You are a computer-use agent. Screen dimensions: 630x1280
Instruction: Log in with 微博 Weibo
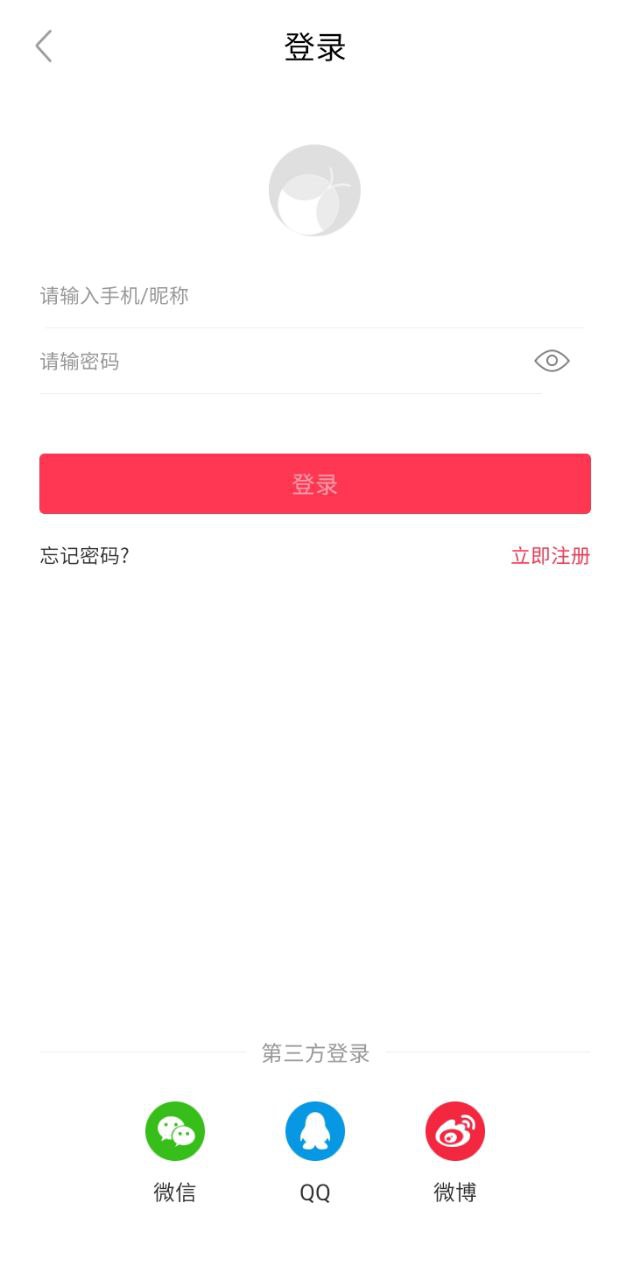coord(455,1132)
